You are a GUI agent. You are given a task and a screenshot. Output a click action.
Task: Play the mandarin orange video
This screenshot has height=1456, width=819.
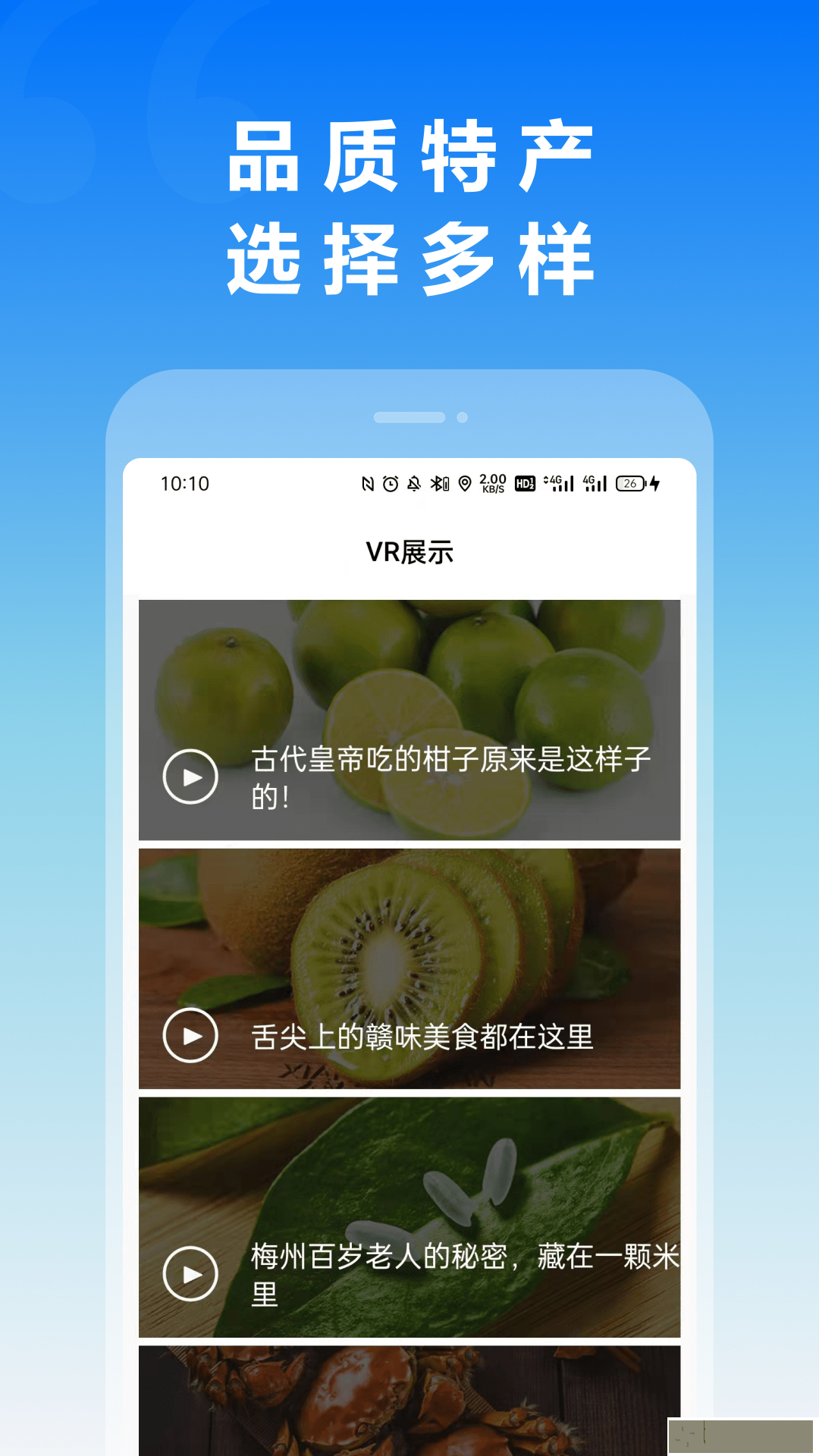(190, 775)
